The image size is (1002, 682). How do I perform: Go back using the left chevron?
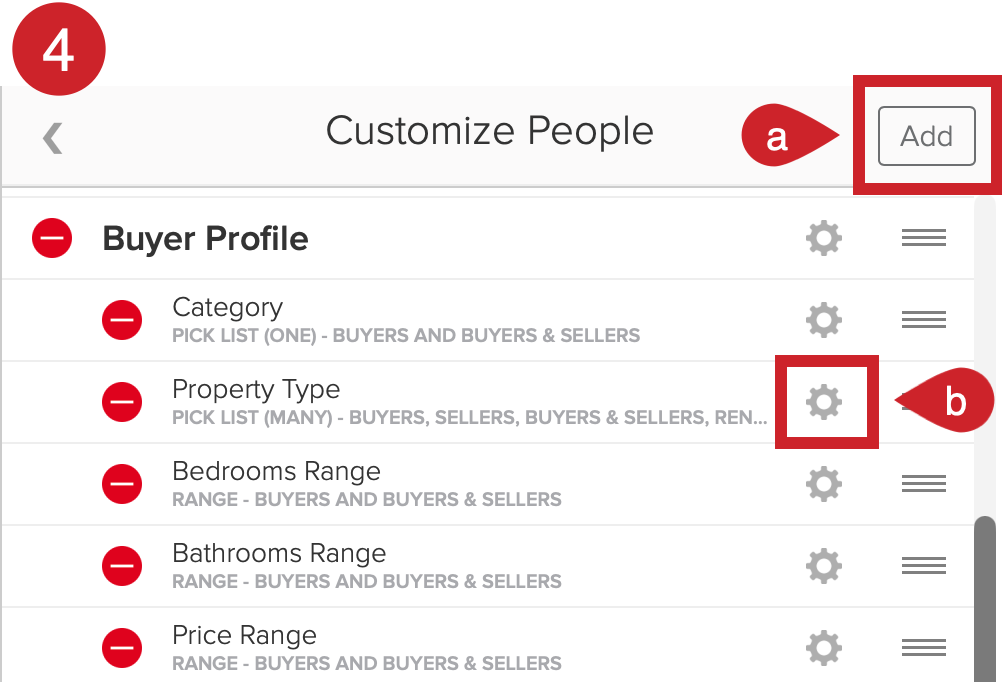pos(53,137)
